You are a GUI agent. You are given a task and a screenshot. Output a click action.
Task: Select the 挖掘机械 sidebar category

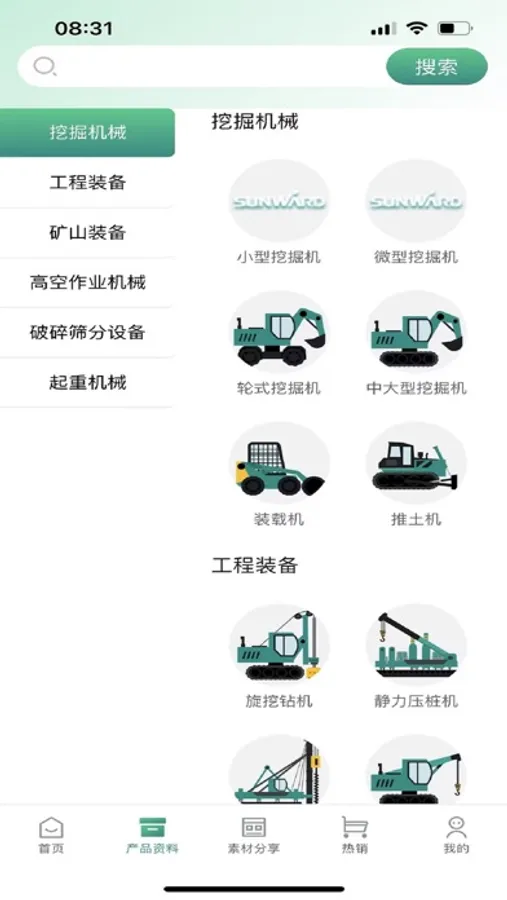coord(87,133)
